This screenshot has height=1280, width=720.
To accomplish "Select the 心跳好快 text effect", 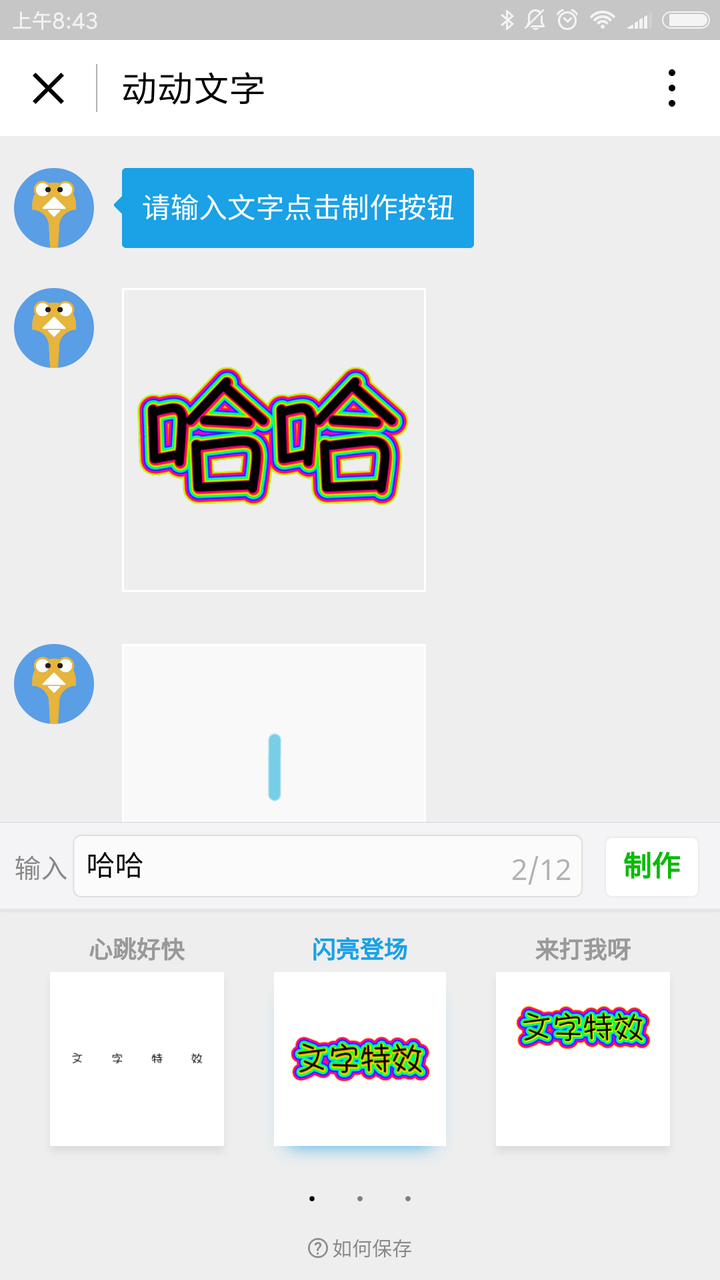I will click(136, 1057).
